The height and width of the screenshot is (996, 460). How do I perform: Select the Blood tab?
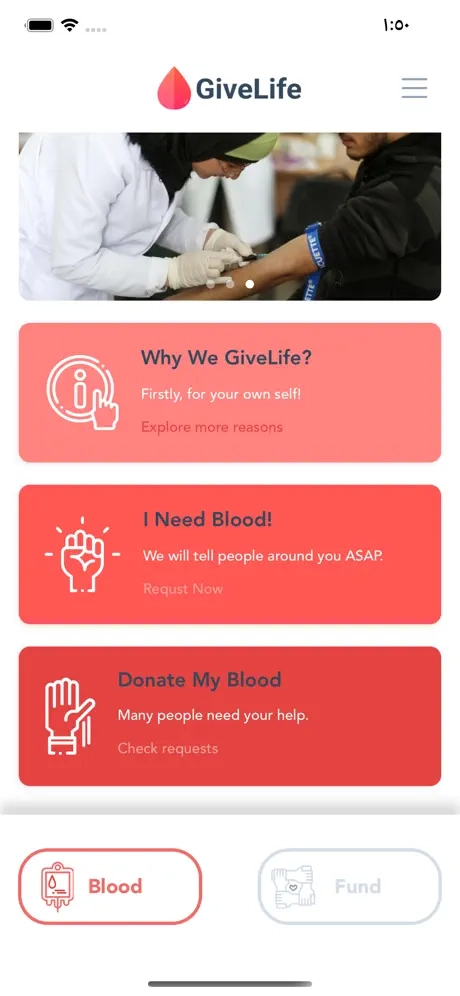point(110,886)
